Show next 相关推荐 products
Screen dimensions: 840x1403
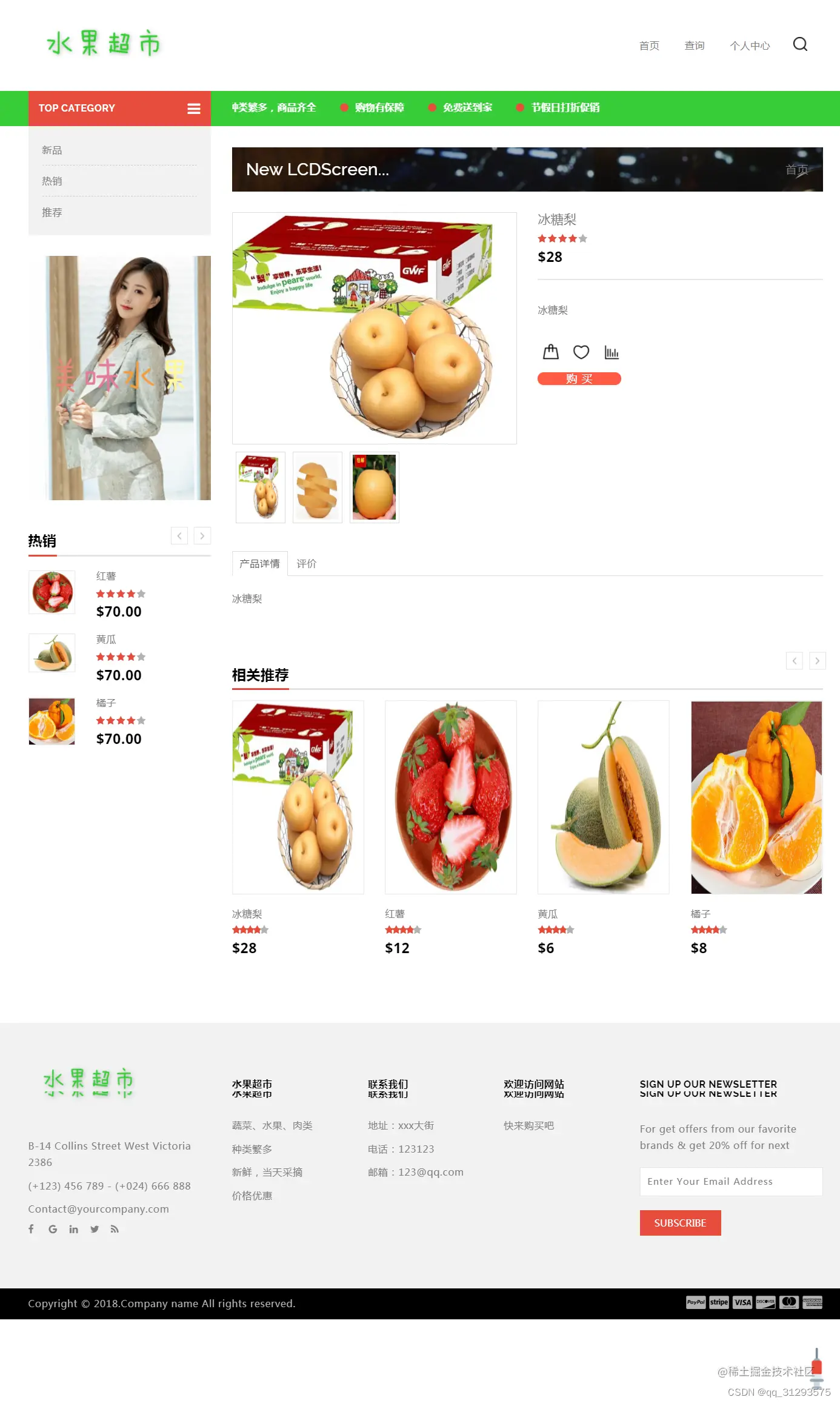click(x=817, y=661)
